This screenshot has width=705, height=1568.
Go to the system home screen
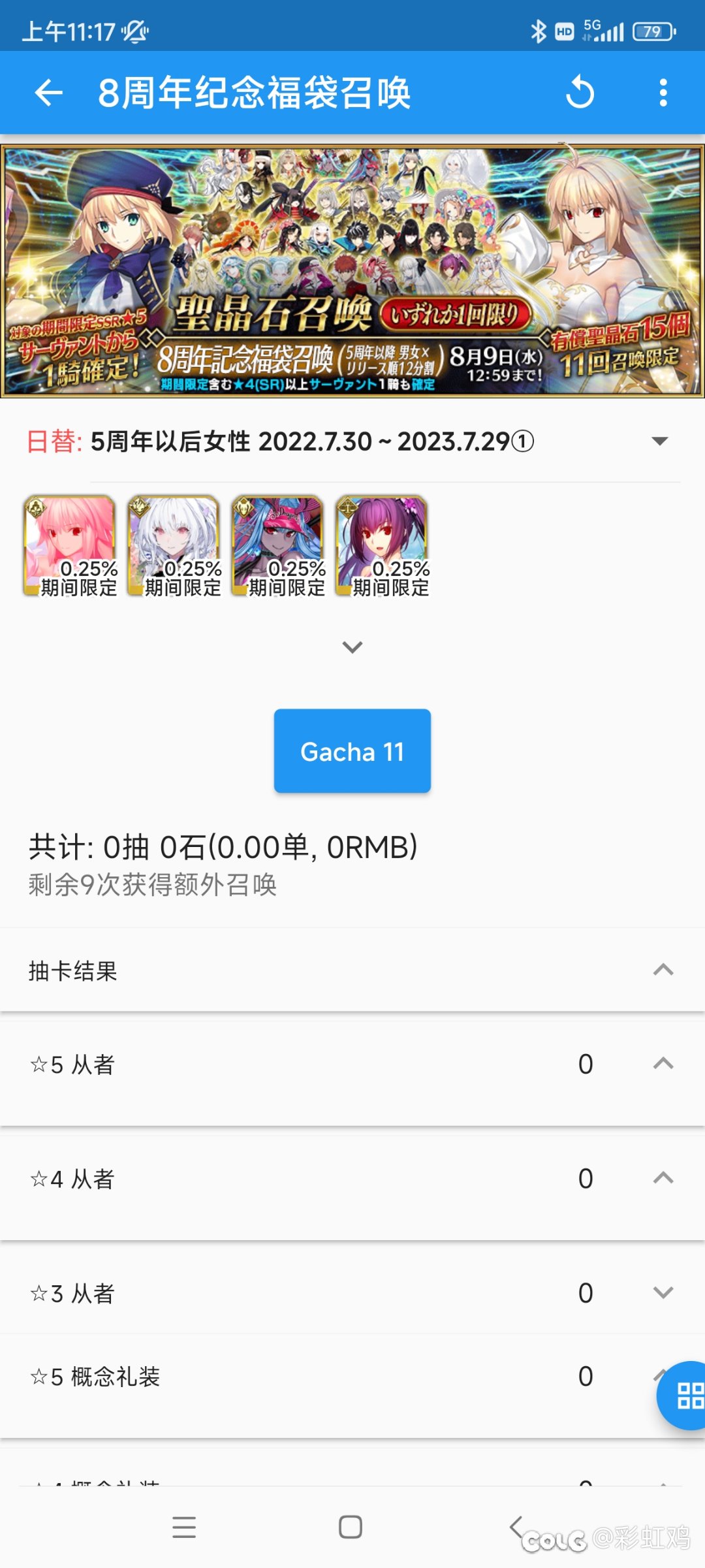[x=351, y=1527]
